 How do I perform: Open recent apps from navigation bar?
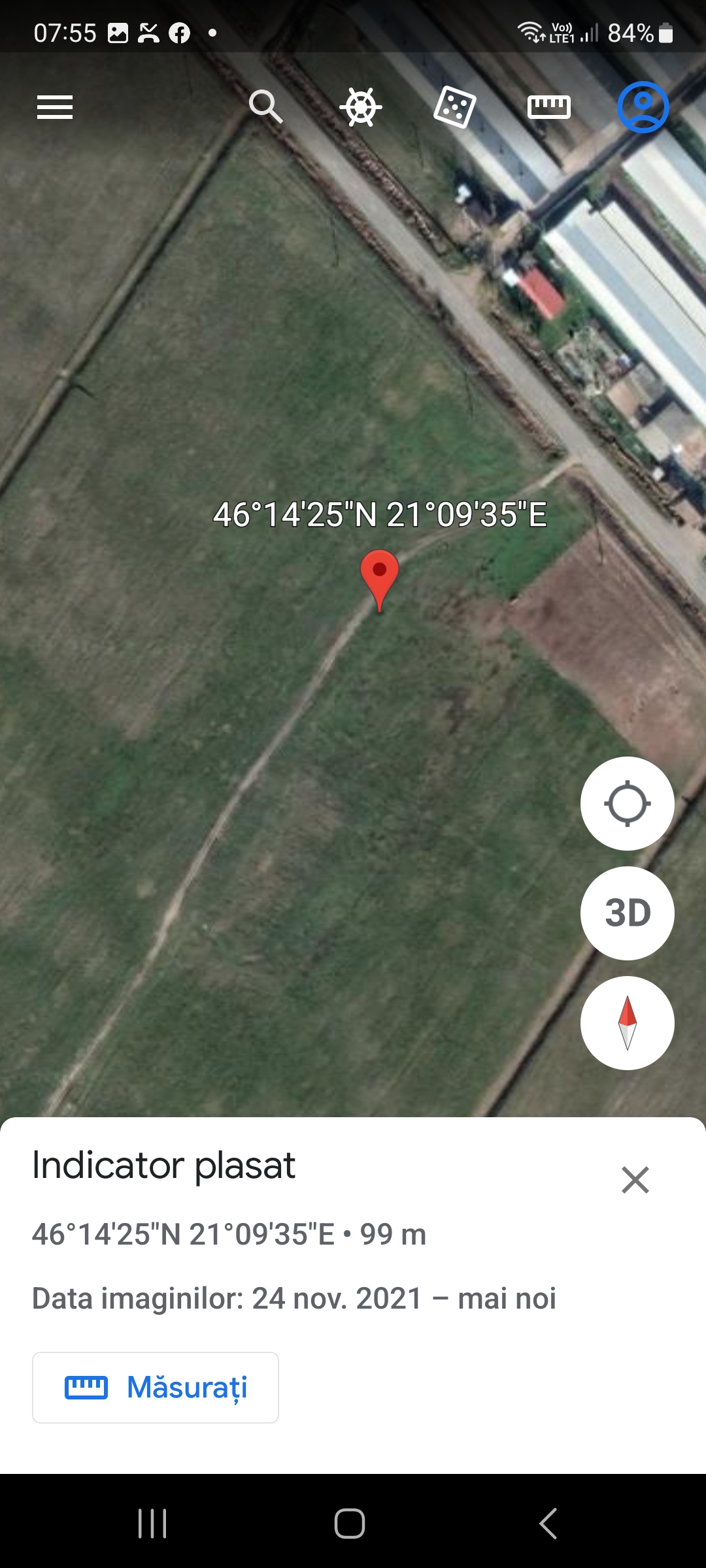click(x=152, y=1524)
